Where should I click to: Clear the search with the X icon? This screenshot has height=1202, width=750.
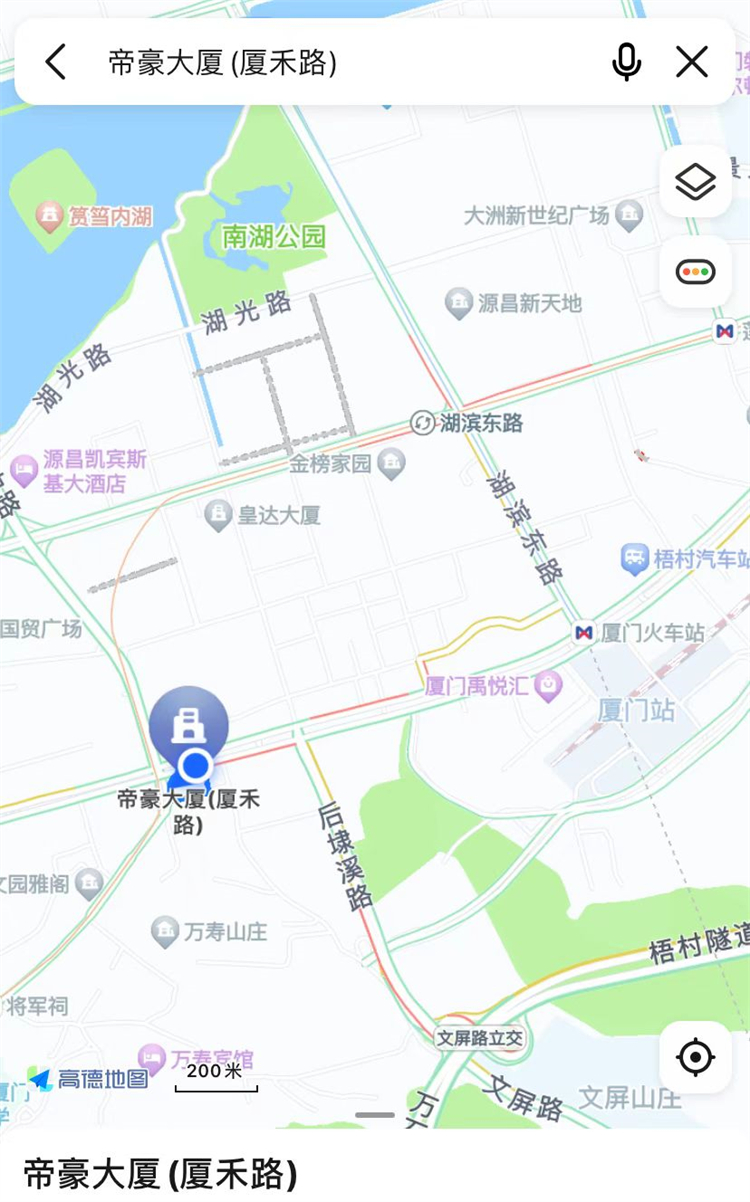tap(692, 63)
